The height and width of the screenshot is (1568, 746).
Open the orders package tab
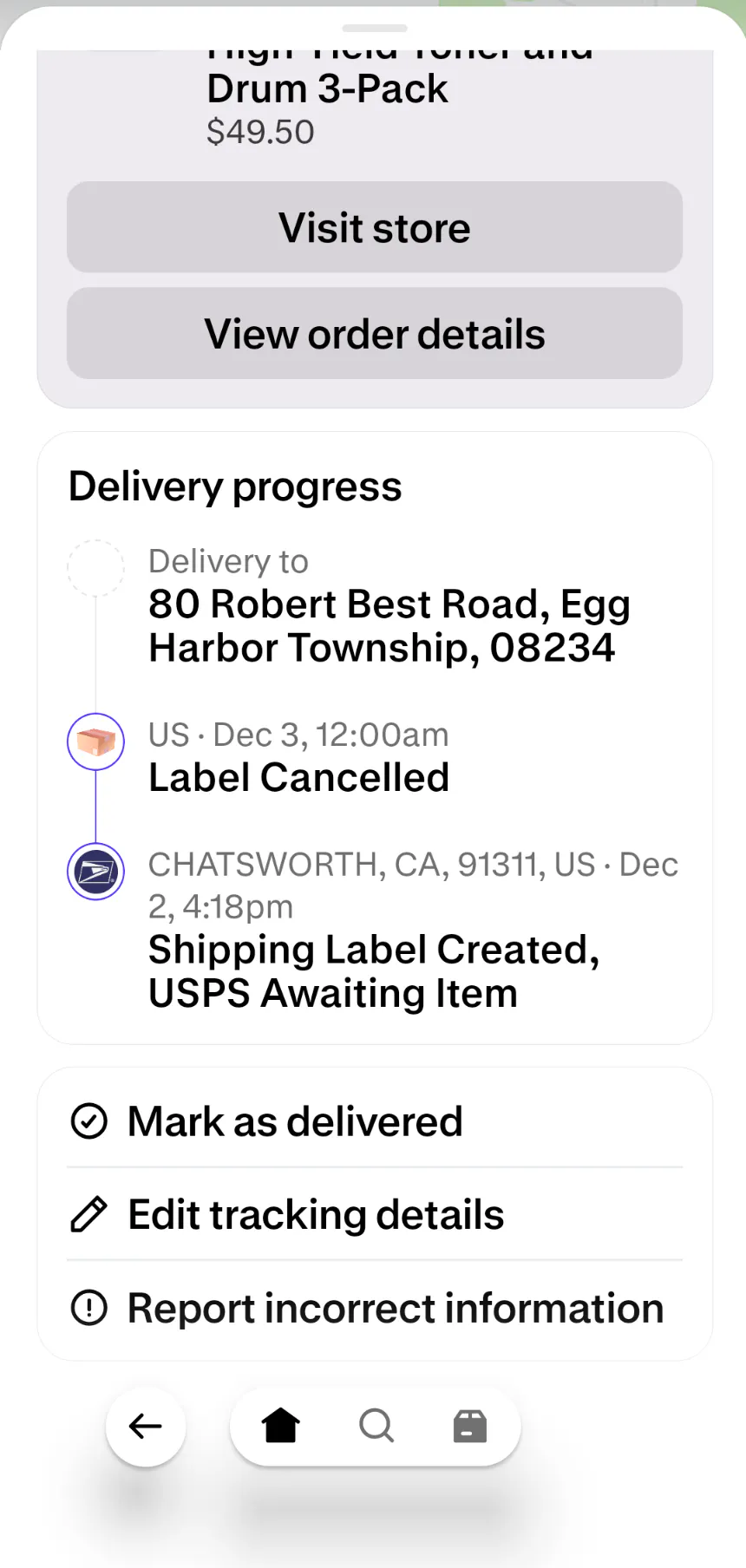(470, 1426)
